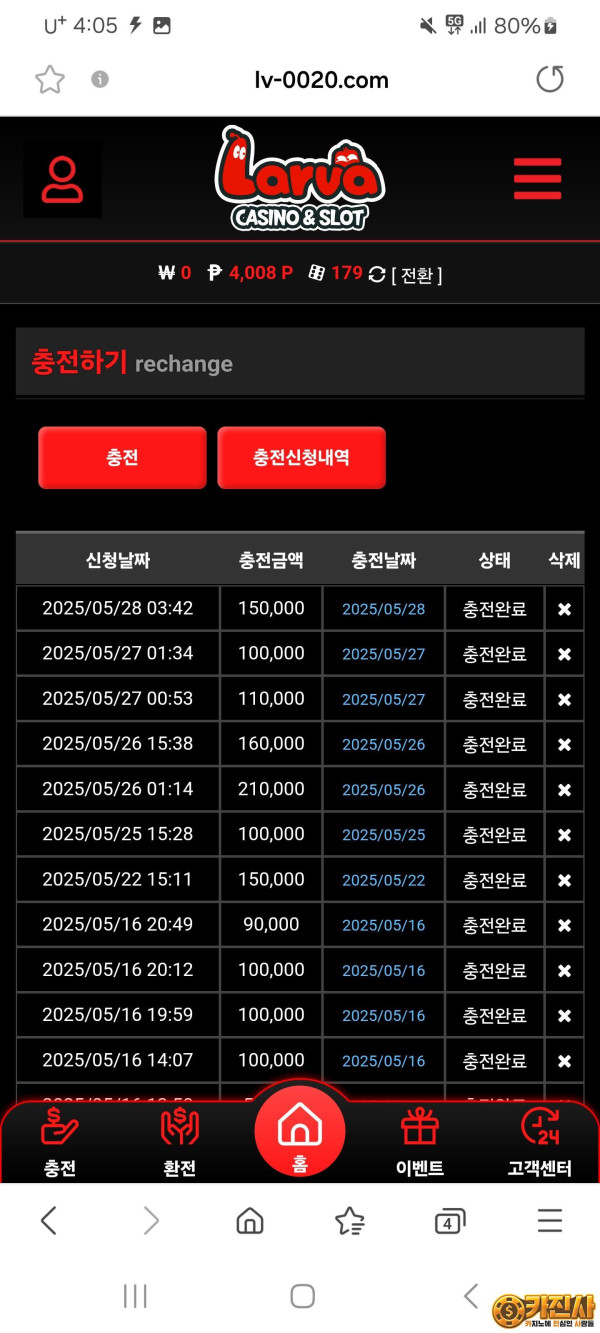Open 고객센터 customer support
Image resolution: width=600 pixels, height=1333 pixels.
pos(540,1143)
